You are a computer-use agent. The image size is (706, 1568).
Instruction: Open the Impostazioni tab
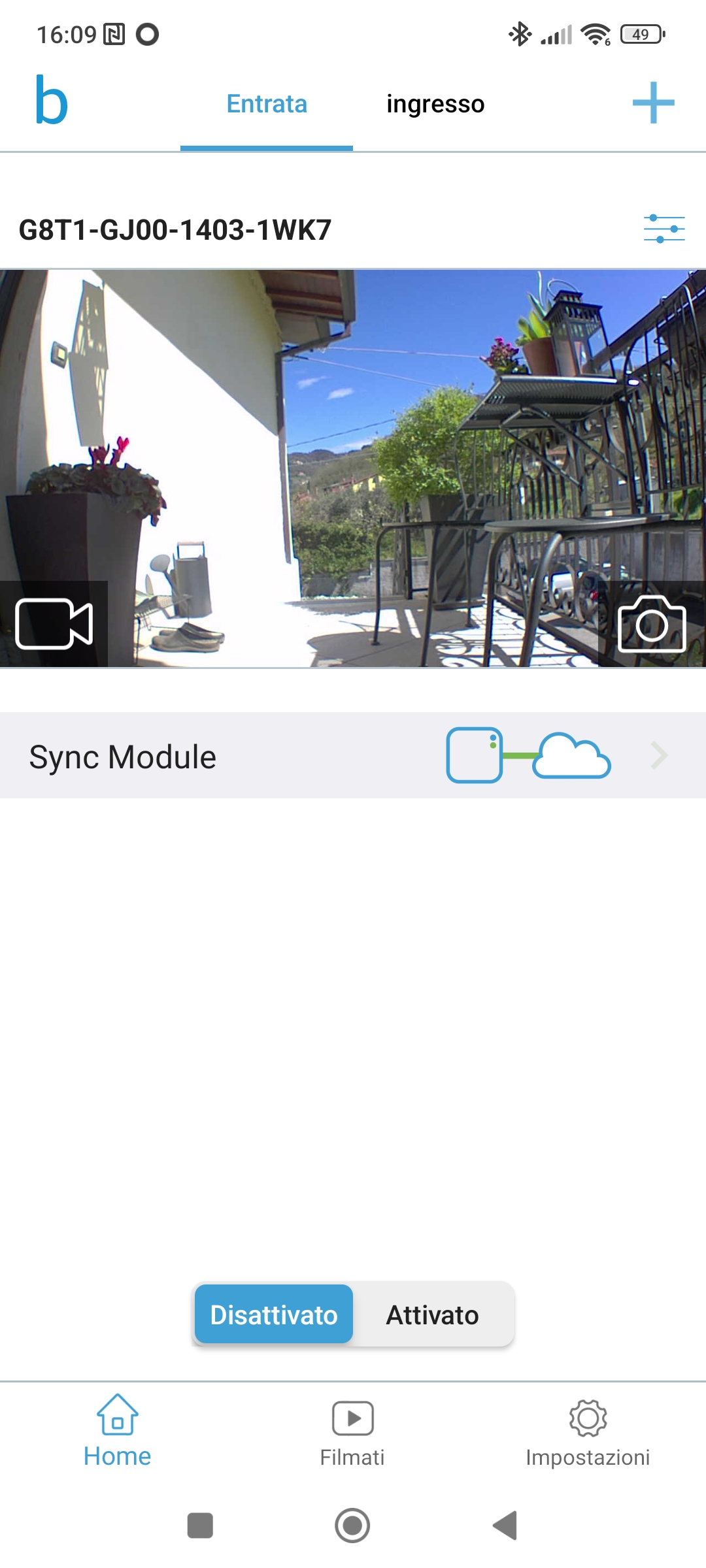click(588, 1431)
